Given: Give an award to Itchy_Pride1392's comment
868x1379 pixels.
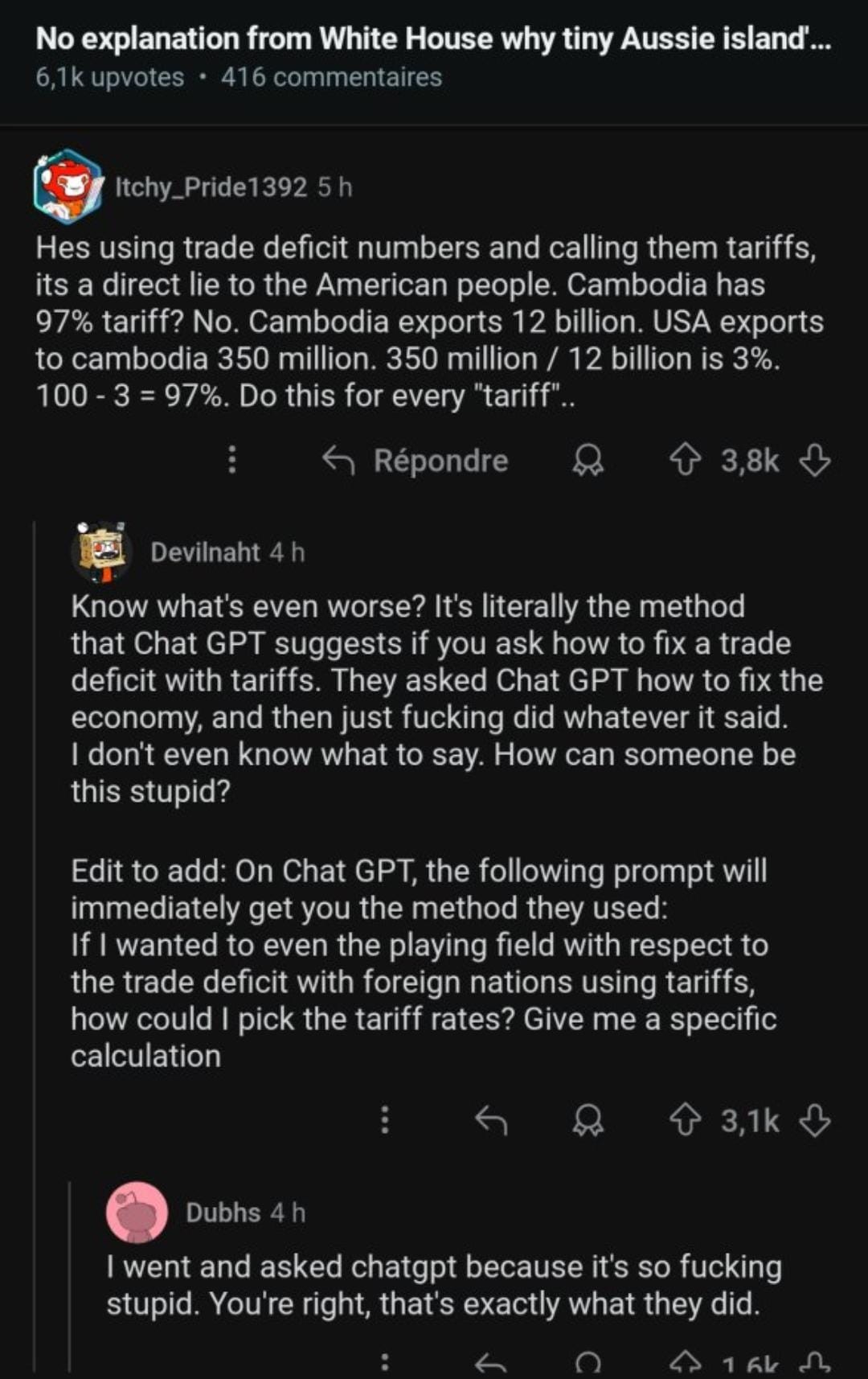Looking at the screenshot, I should (588, 461).
